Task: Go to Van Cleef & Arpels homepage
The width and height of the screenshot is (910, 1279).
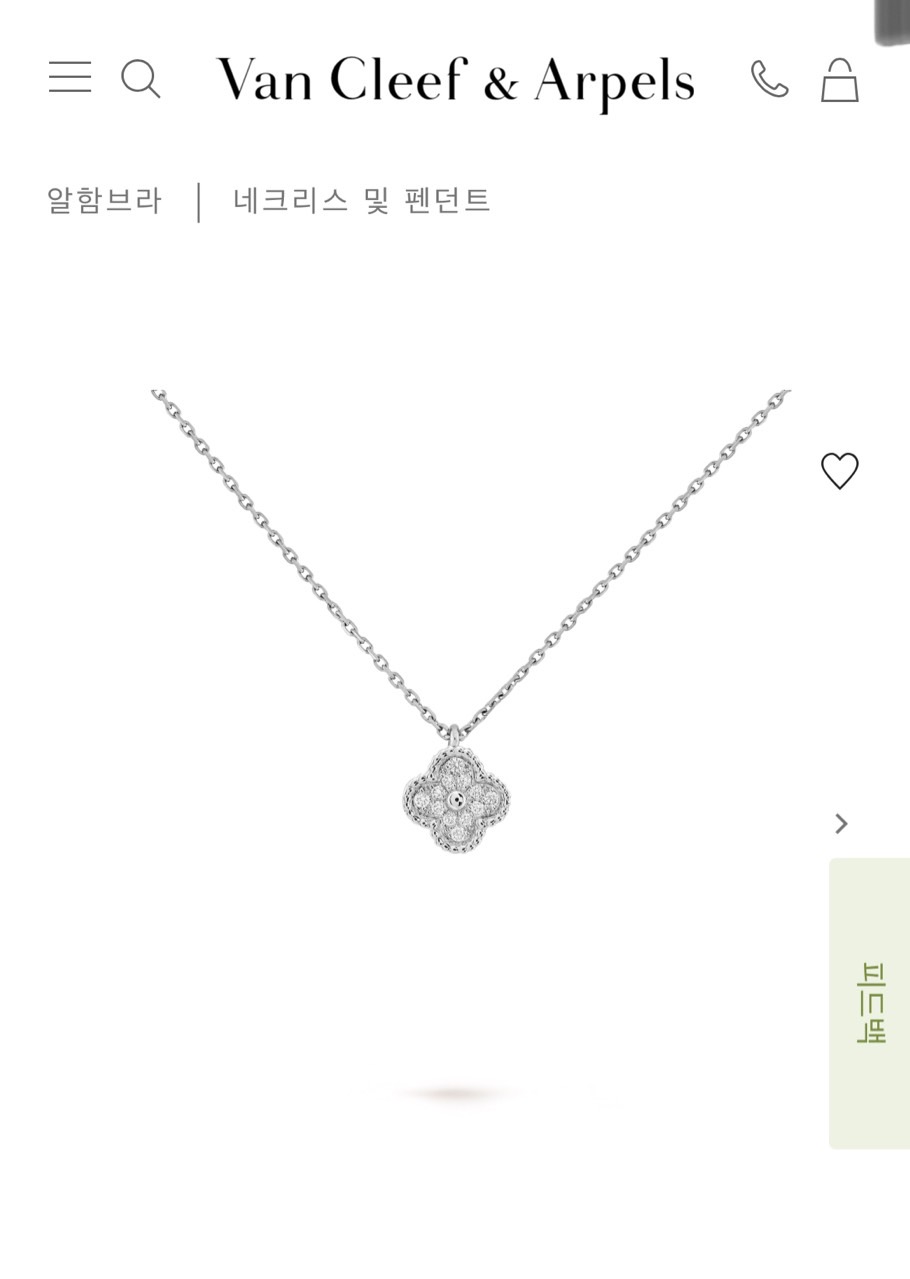Action: (x=456, y=81)
